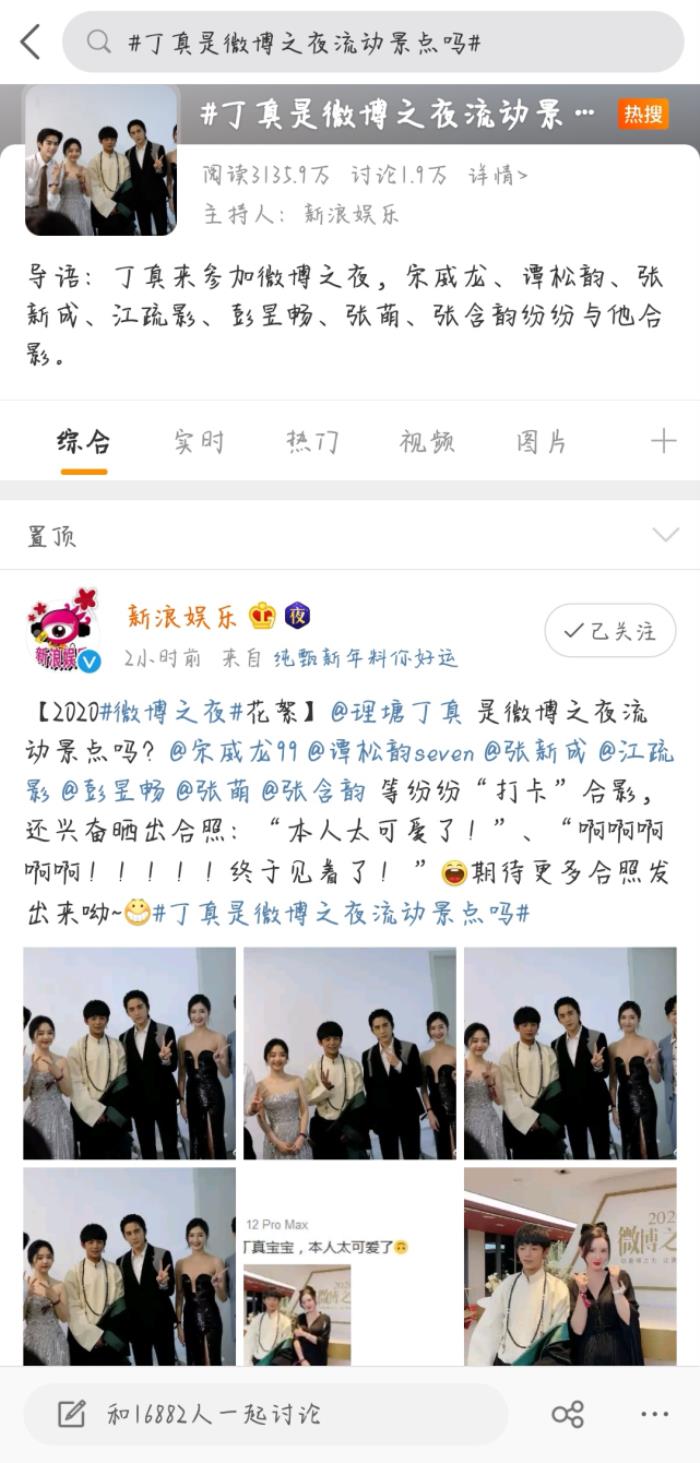The height and width of the screenshot is (1463, 700).
Task: Go back with the top-left arrow
Action: click(31, 42)
